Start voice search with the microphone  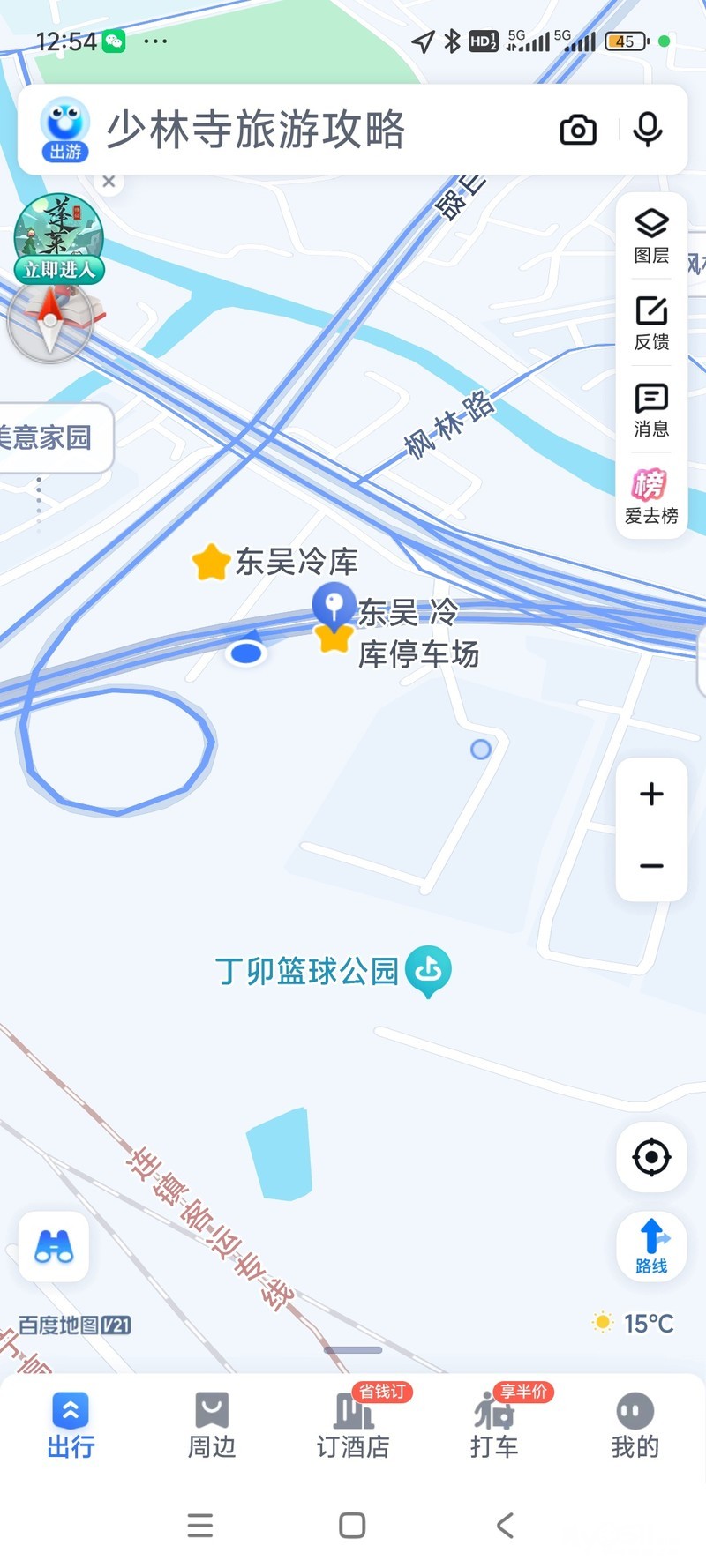648,130
